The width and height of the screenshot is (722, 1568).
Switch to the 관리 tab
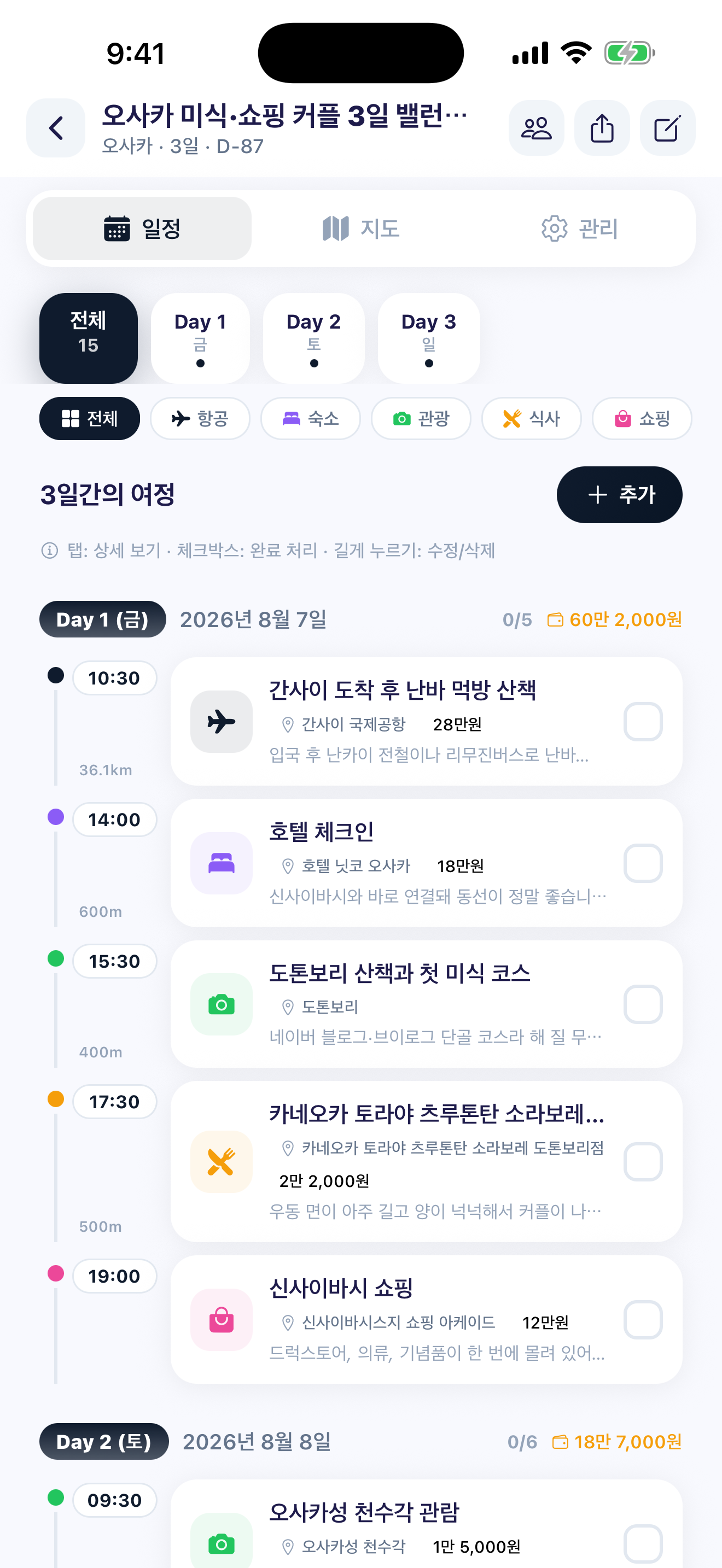point(580,229)
